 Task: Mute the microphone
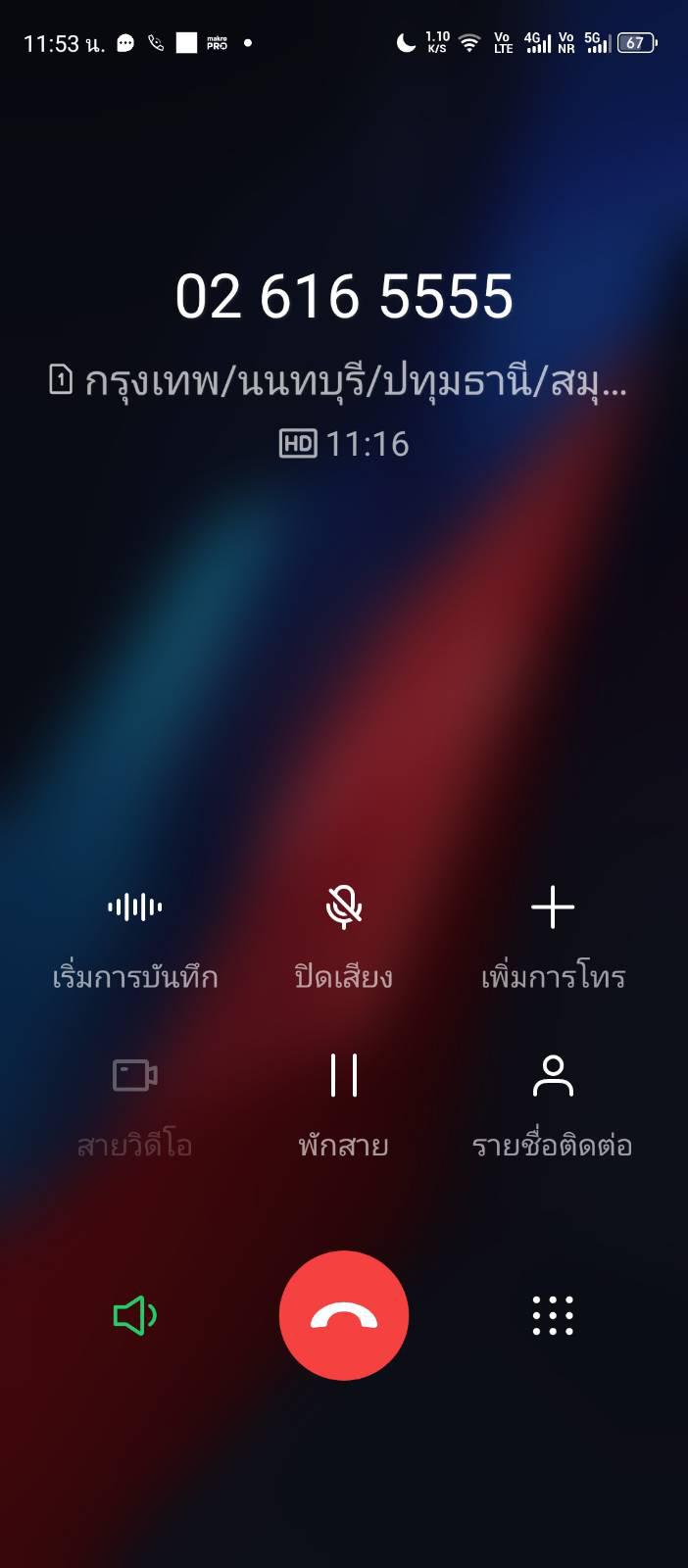click(344, 908)
